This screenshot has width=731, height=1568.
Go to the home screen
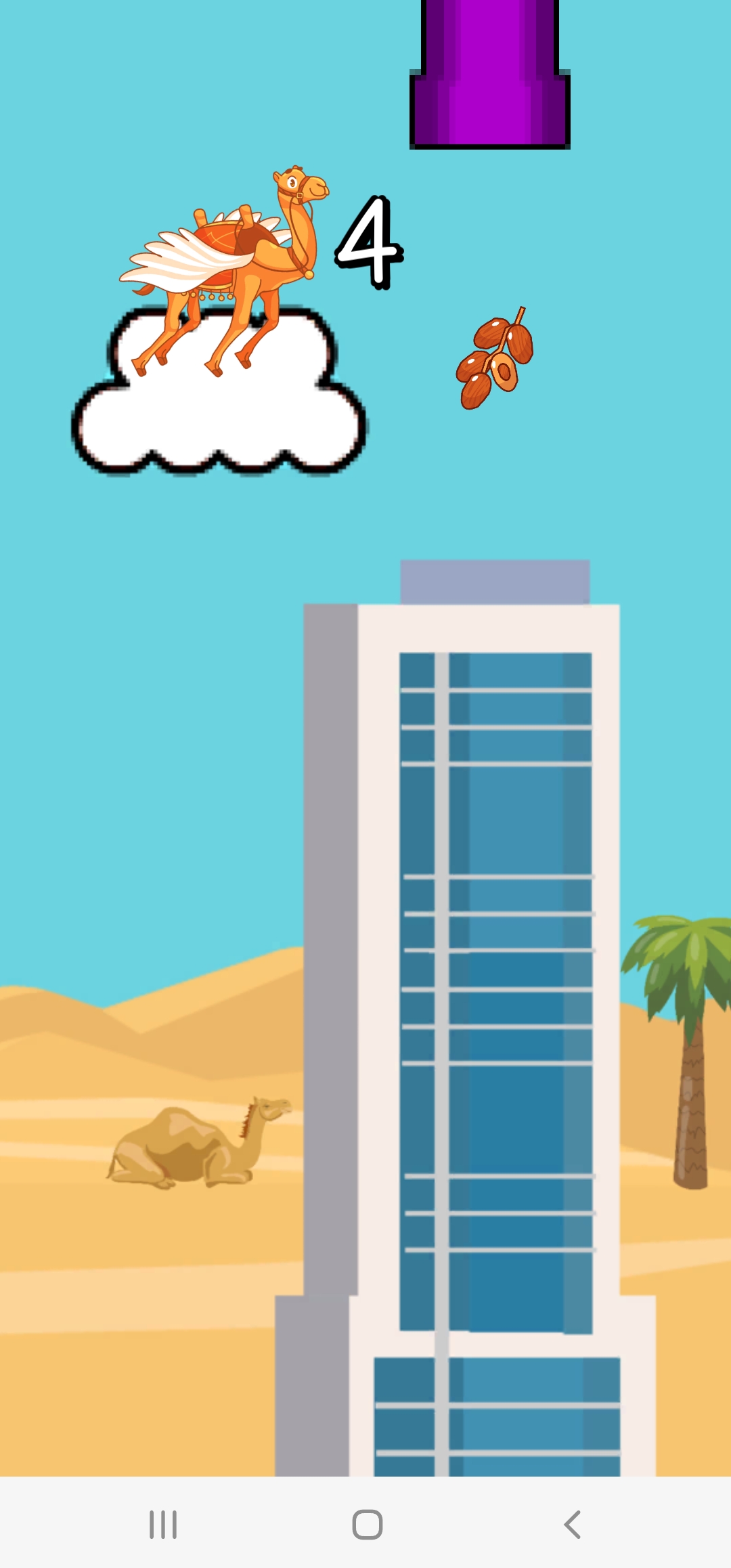click(368, 1525)
